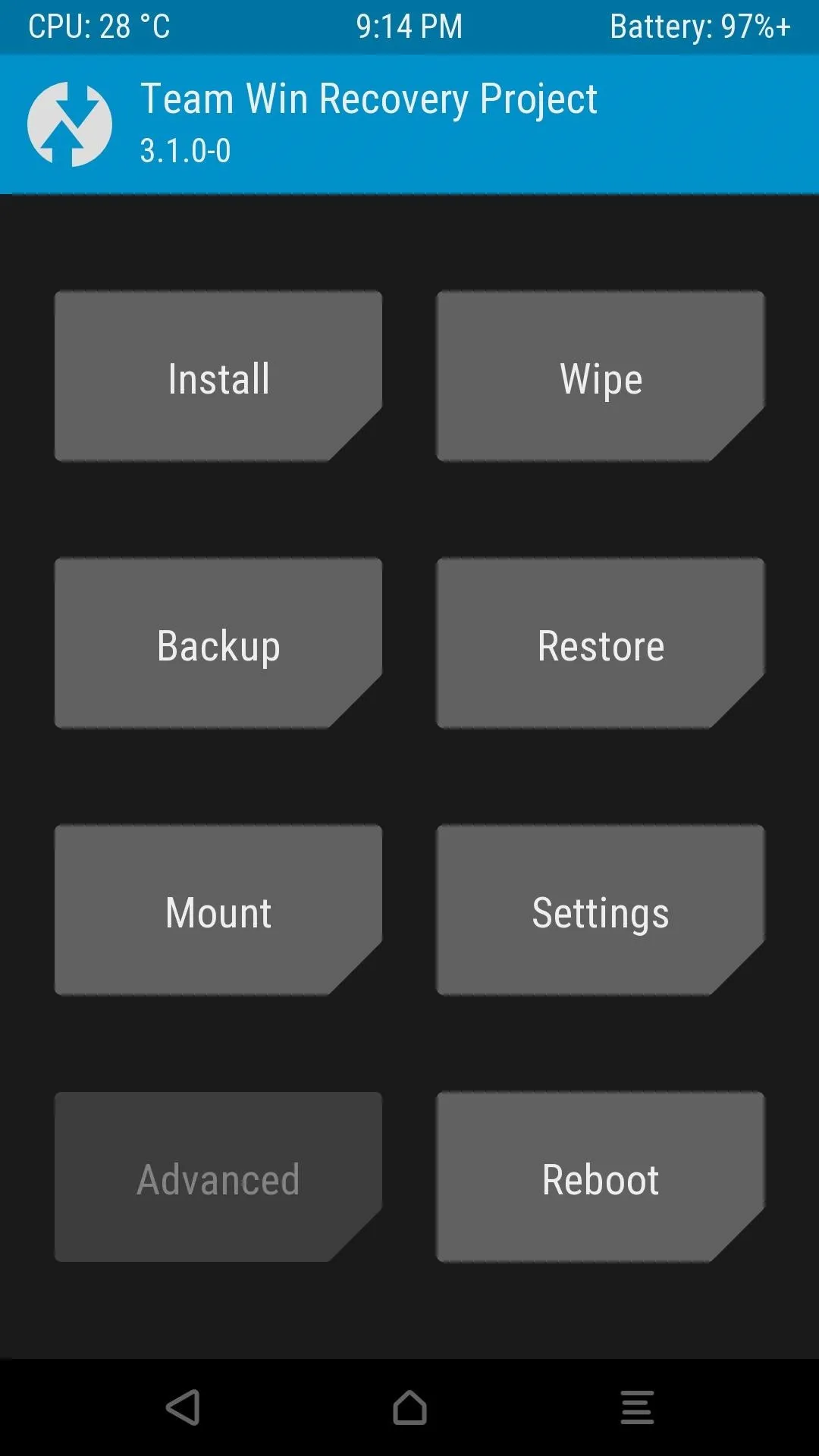Open the Reboot menu
The height and width of the screenshot is (1456, 819).
(x=601, y=1177)
